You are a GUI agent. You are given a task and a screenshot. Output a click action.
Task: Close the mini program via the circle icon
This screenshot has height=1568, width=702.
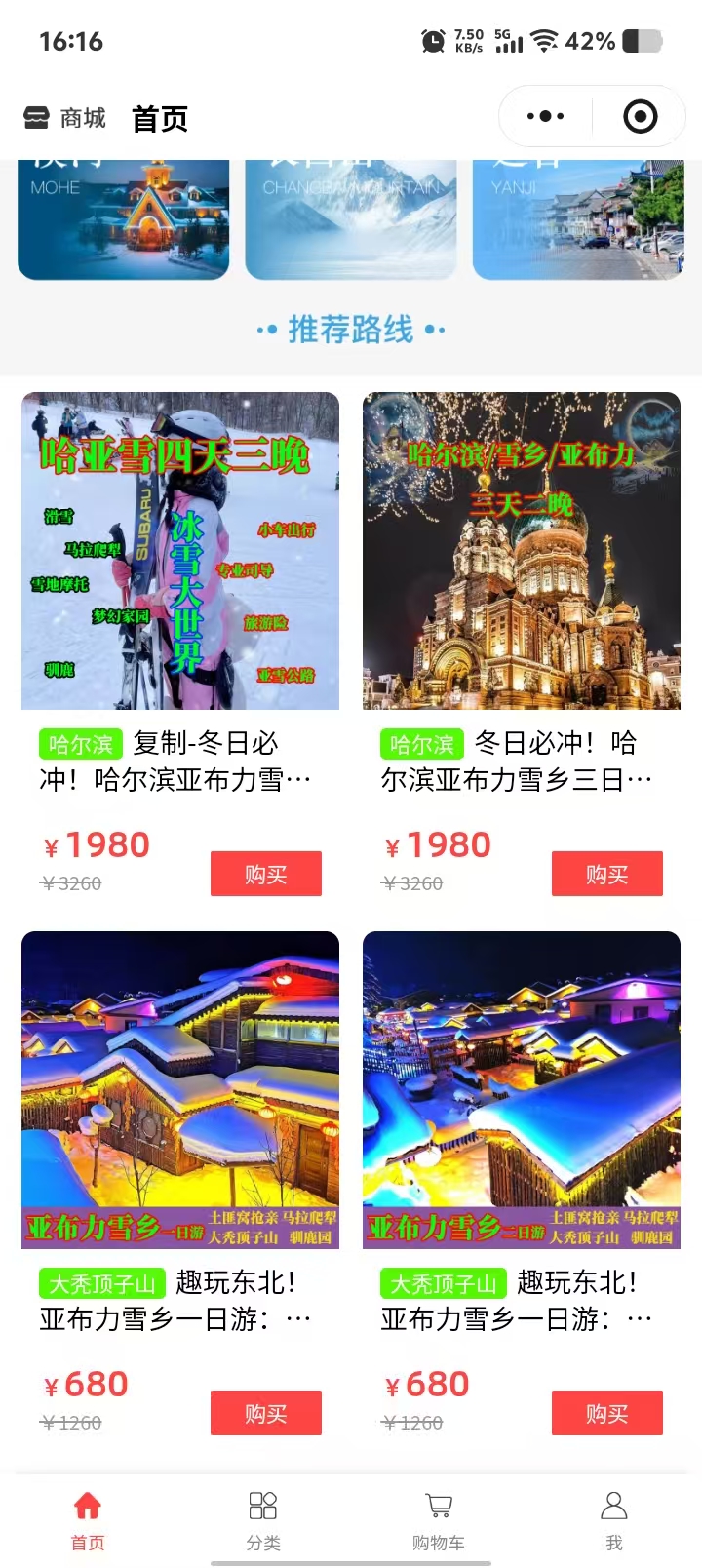tap(640, 117)
